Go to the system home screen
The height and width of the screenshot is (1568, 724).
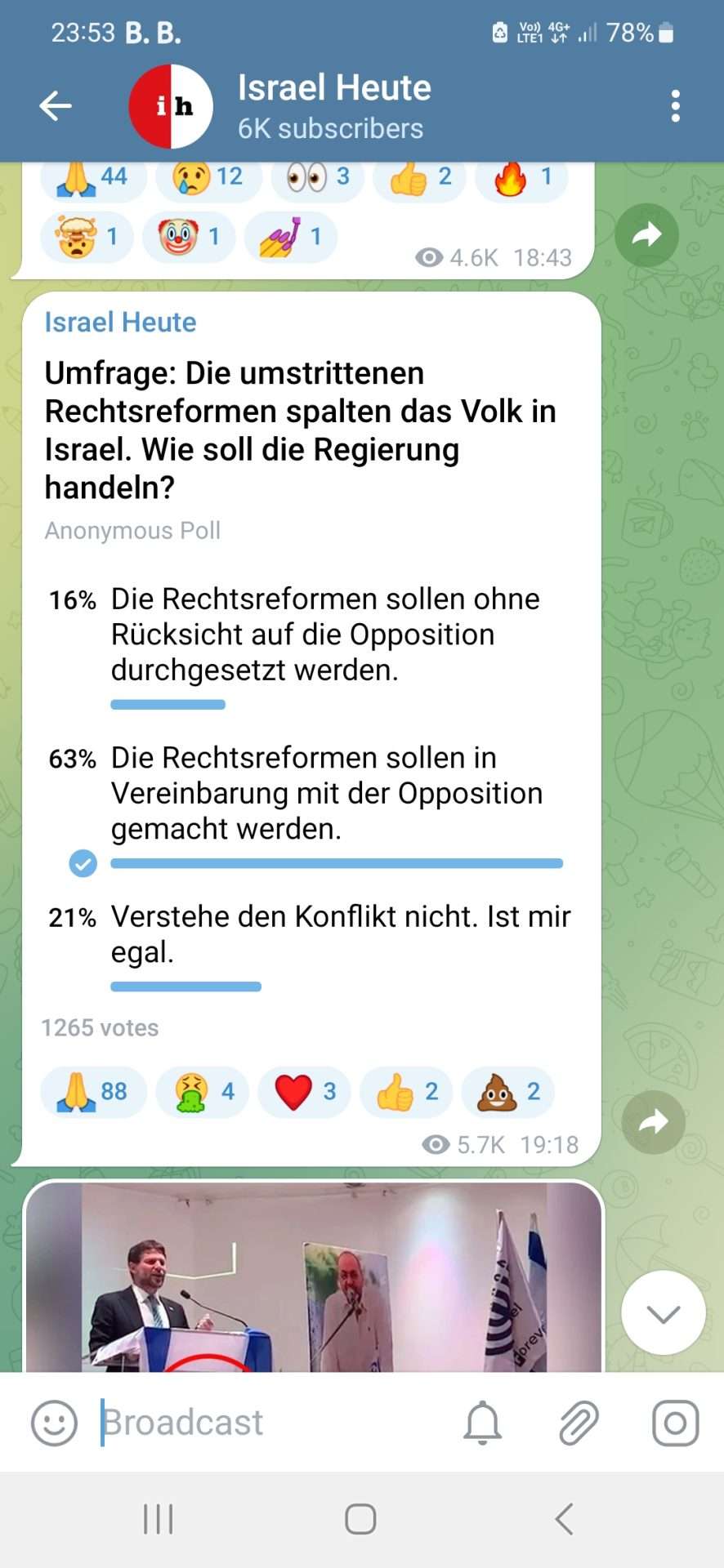point(360,1519)
